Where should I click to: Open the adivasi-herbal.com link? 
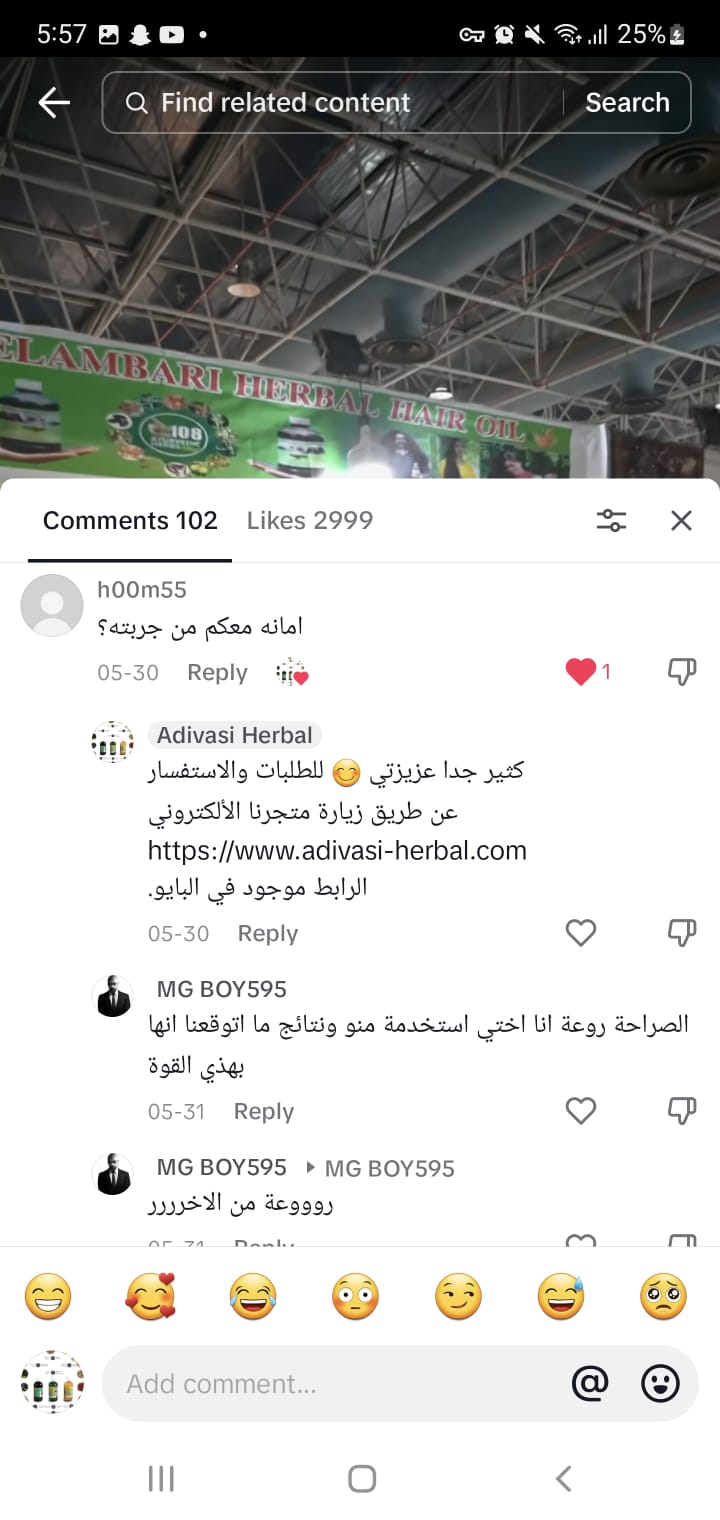(x=337, y=850)
